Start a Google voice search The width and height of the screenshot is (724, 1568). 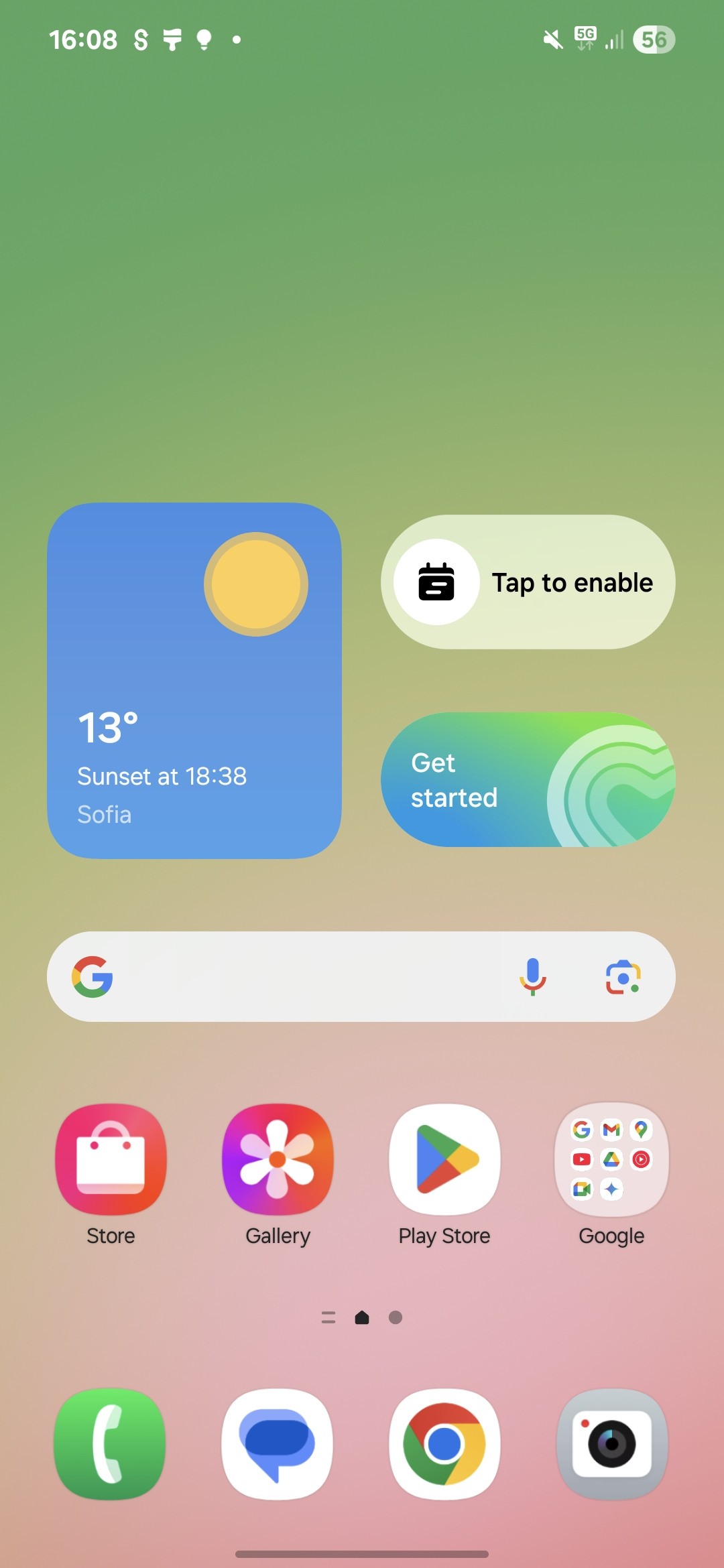coord(533,976)
